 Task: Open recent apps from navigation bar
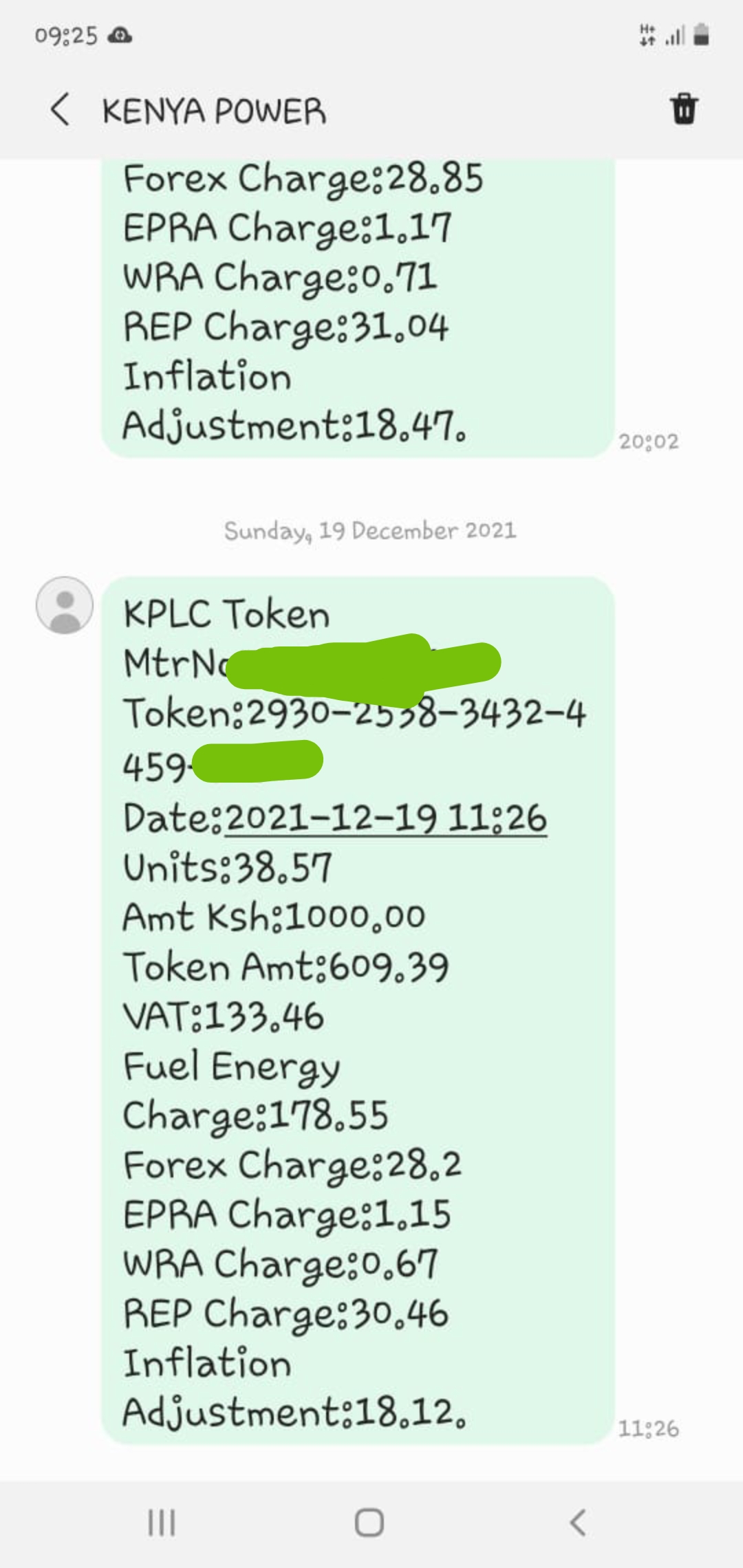pos(162,1523)
